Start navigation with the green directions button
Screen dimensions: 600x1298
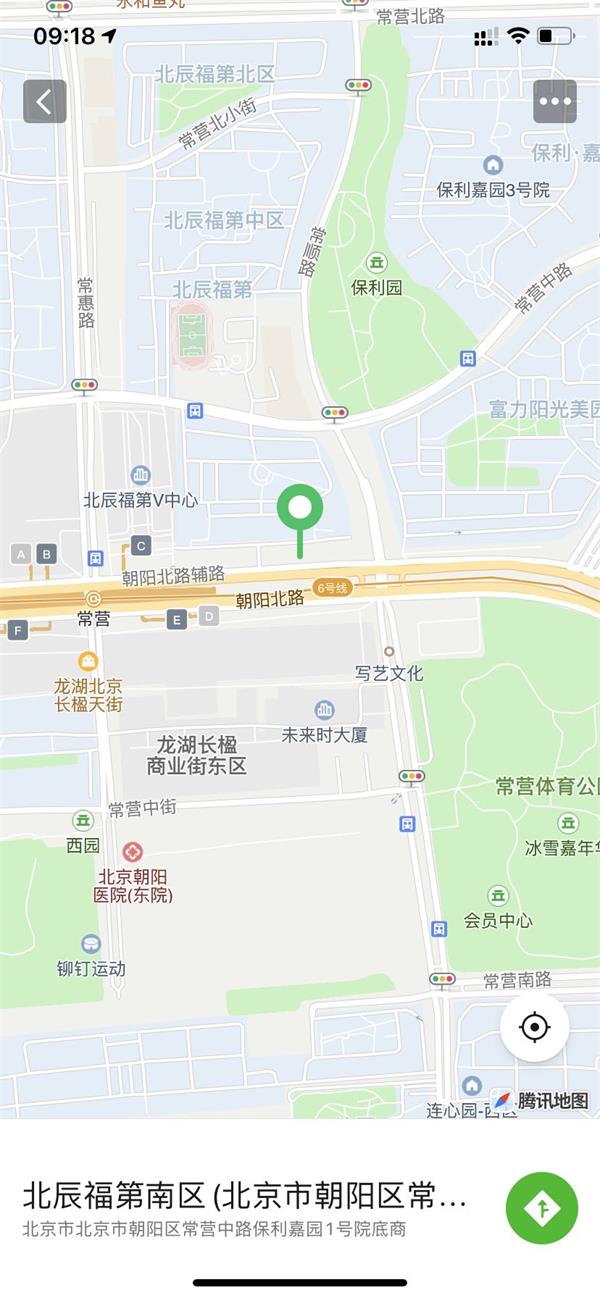tap(542, 1208)
